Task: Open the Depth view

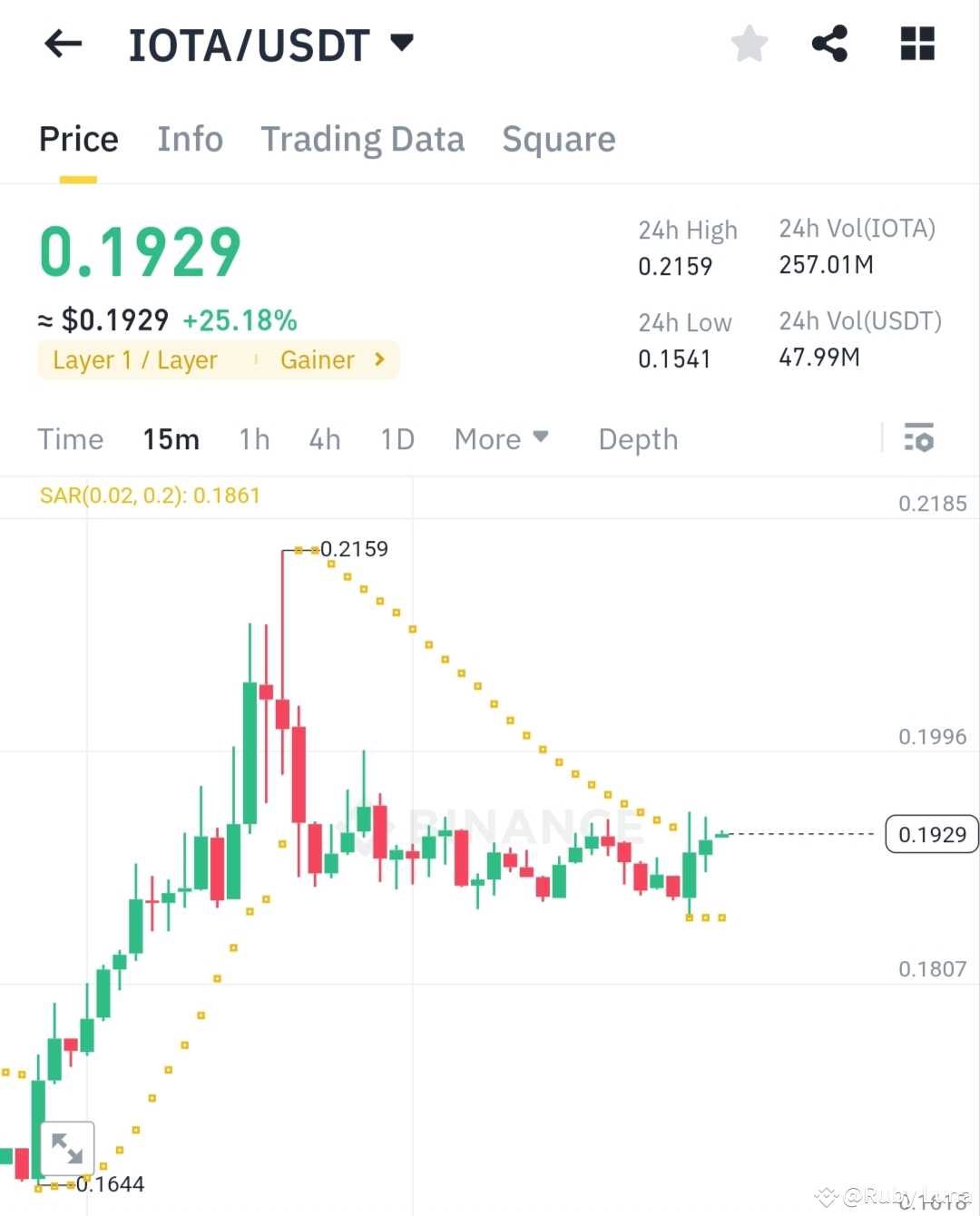Action: [638, 438]
